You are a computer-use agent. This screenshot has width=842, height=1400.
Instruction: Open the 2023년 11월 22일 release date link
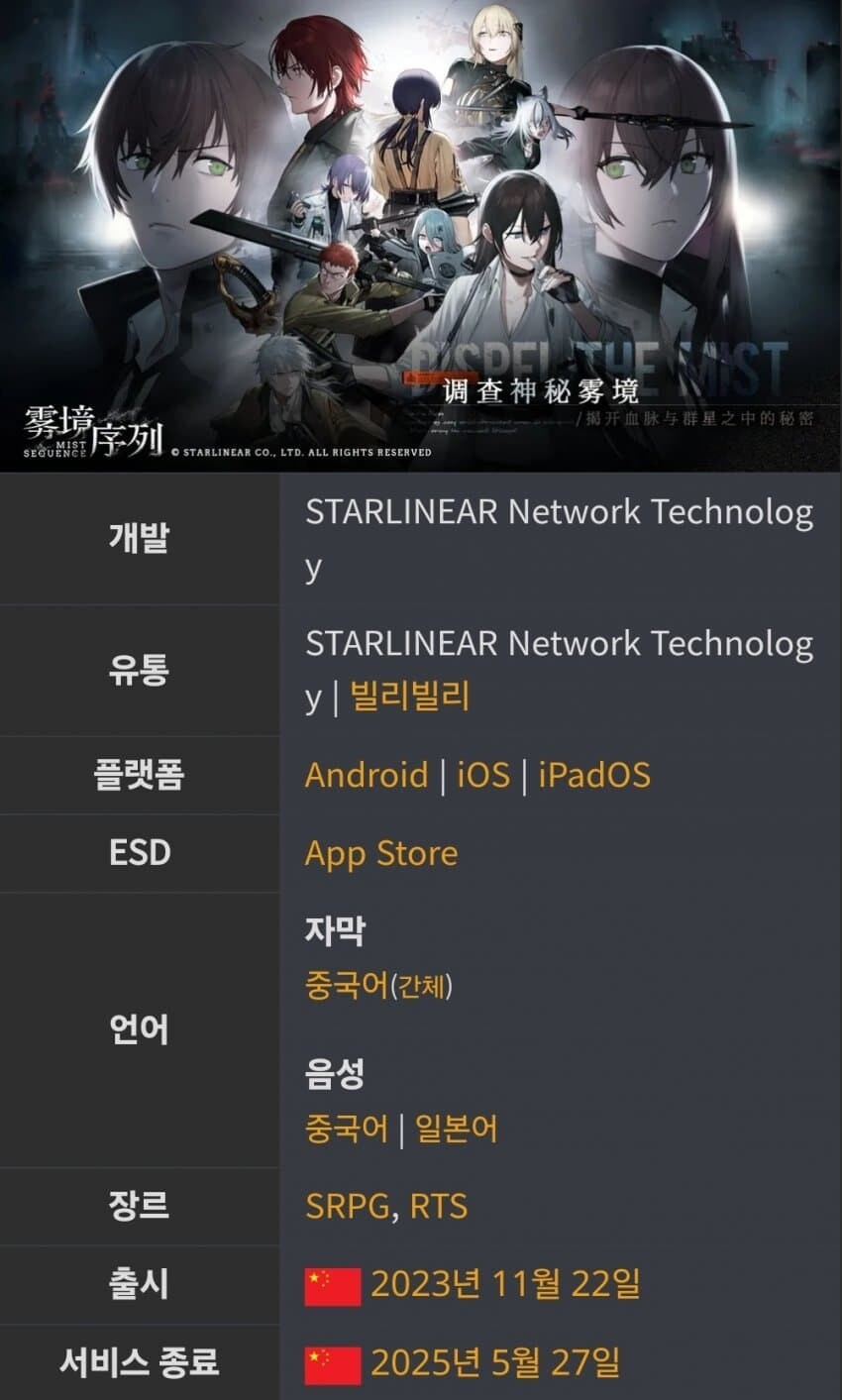tap(505, 1284)
